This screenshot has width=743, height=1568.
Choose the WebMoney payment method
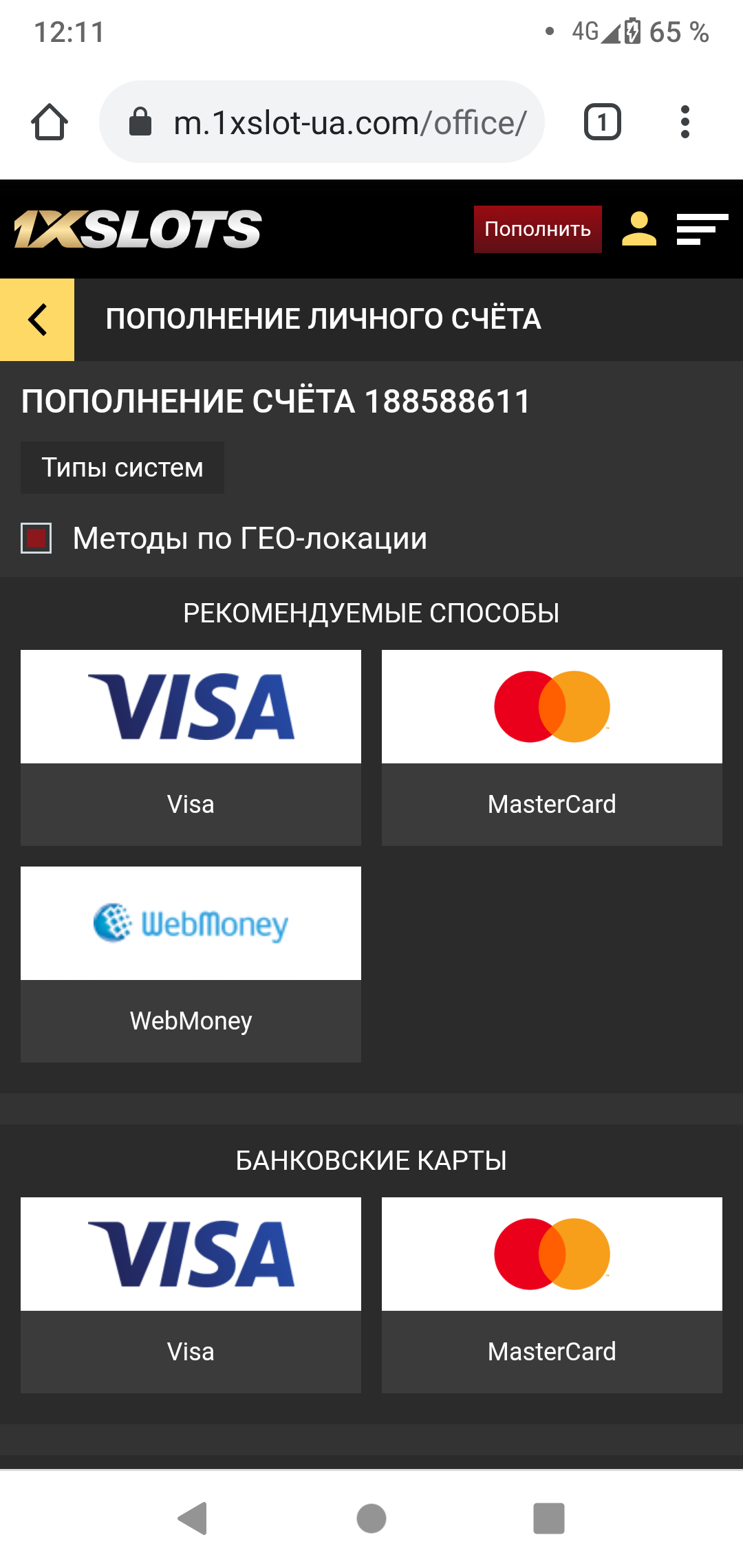coord(191,963)
